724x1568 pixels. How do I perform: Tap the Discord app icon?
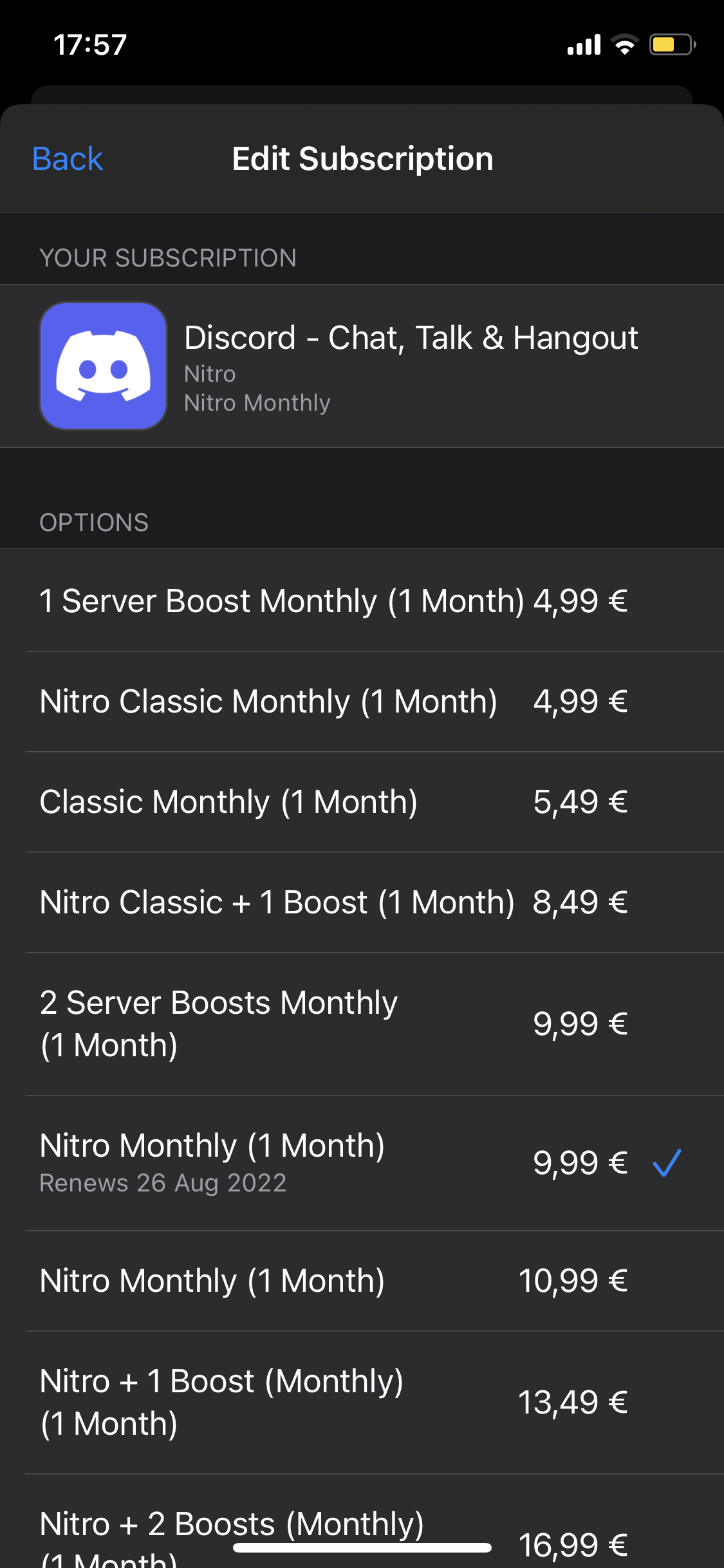(103, 365)
